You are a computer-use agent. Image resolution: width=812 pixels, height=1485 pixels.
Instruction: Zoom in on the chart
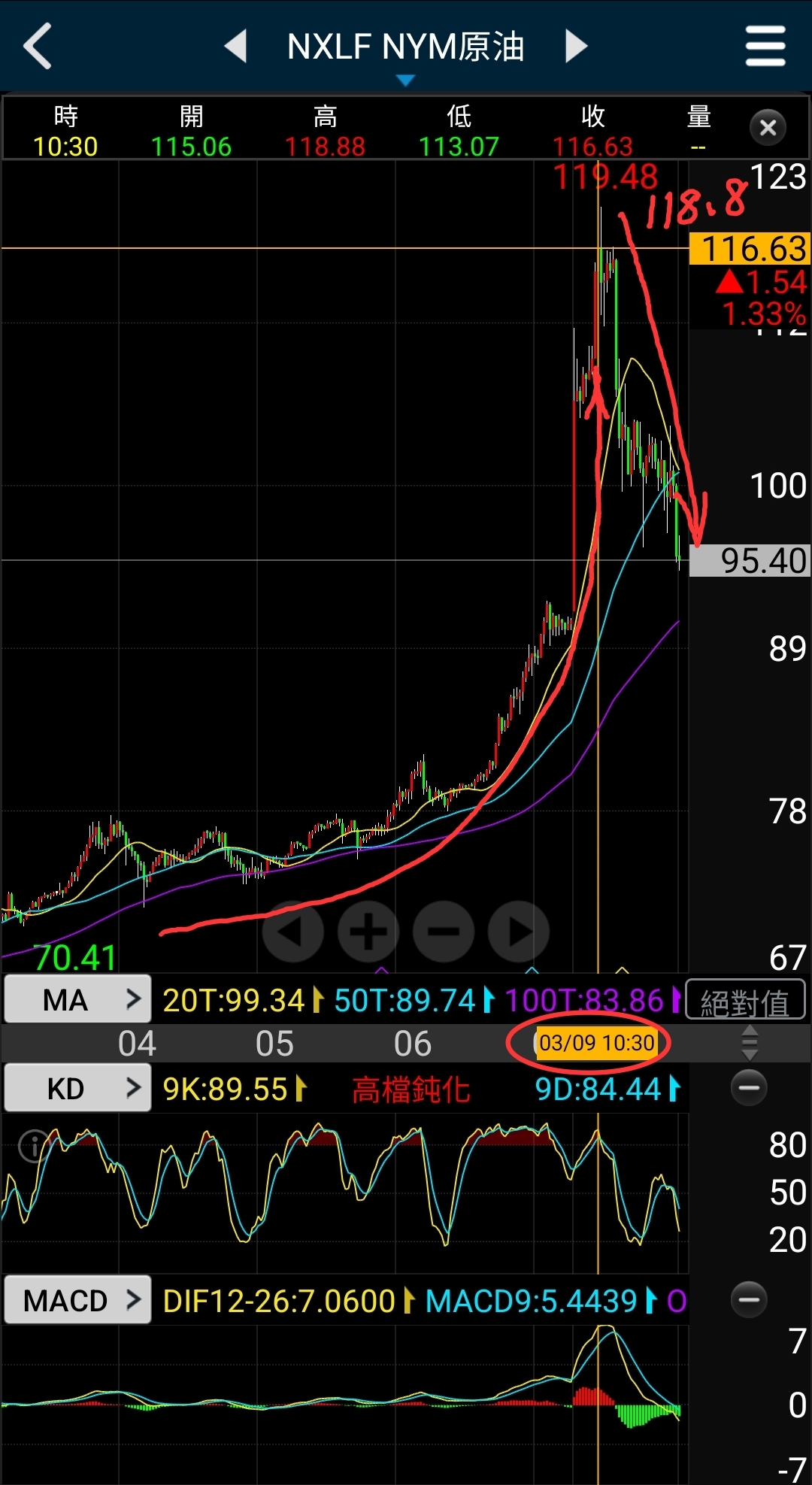point(368,932)
